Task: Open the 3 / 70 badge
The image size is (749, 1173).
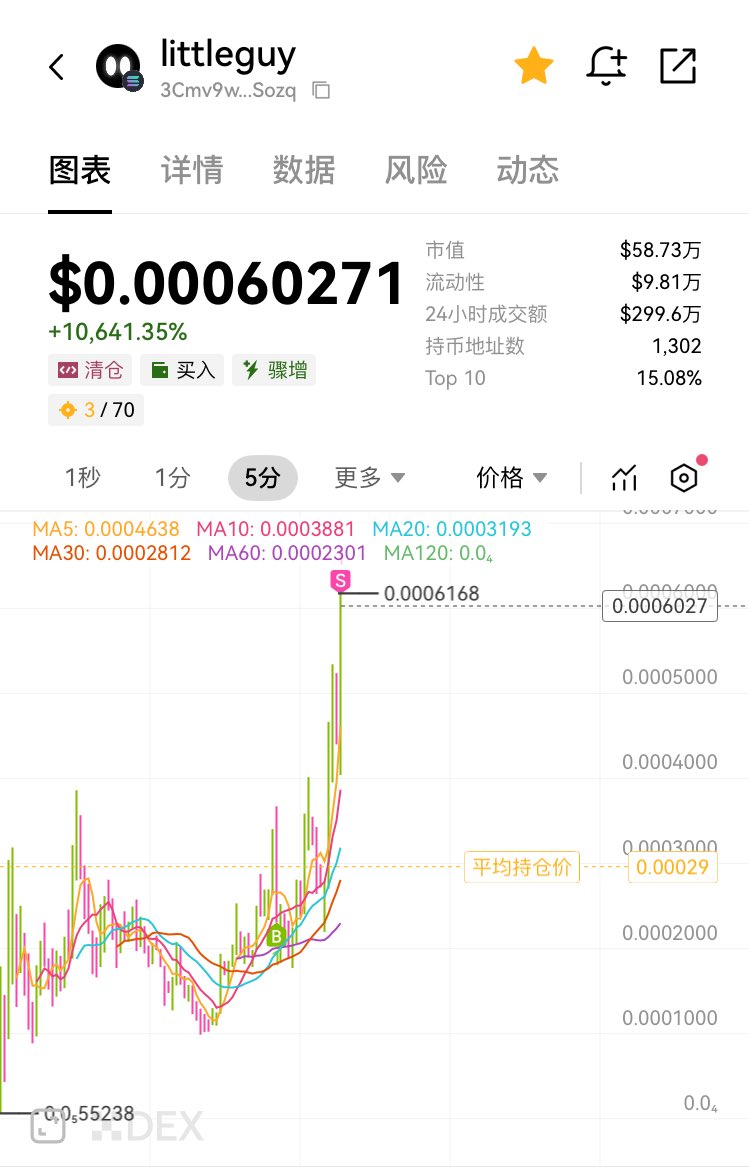Action: click(x=96, y=410)
